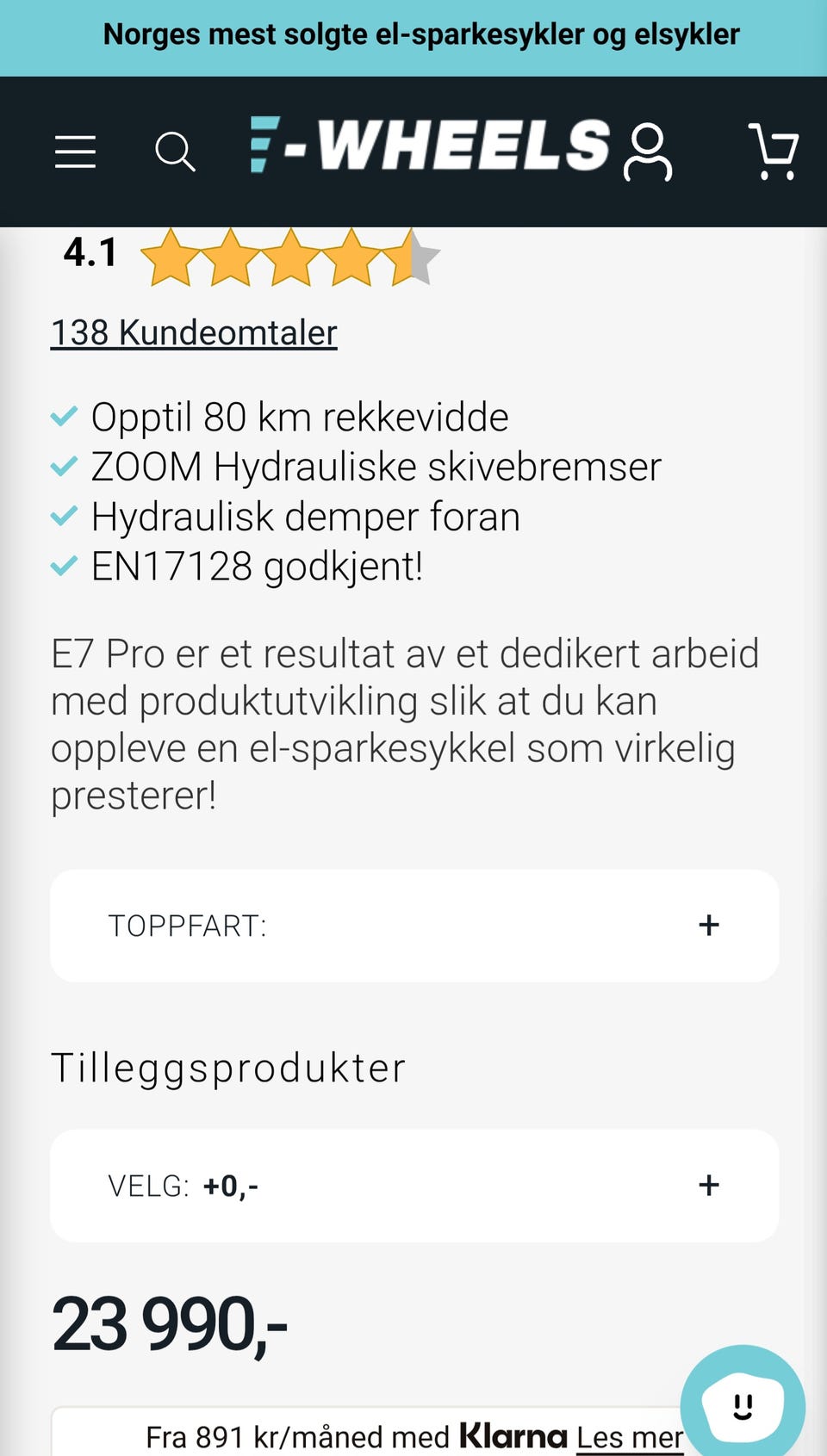Open the user account icon

(647, 151)
